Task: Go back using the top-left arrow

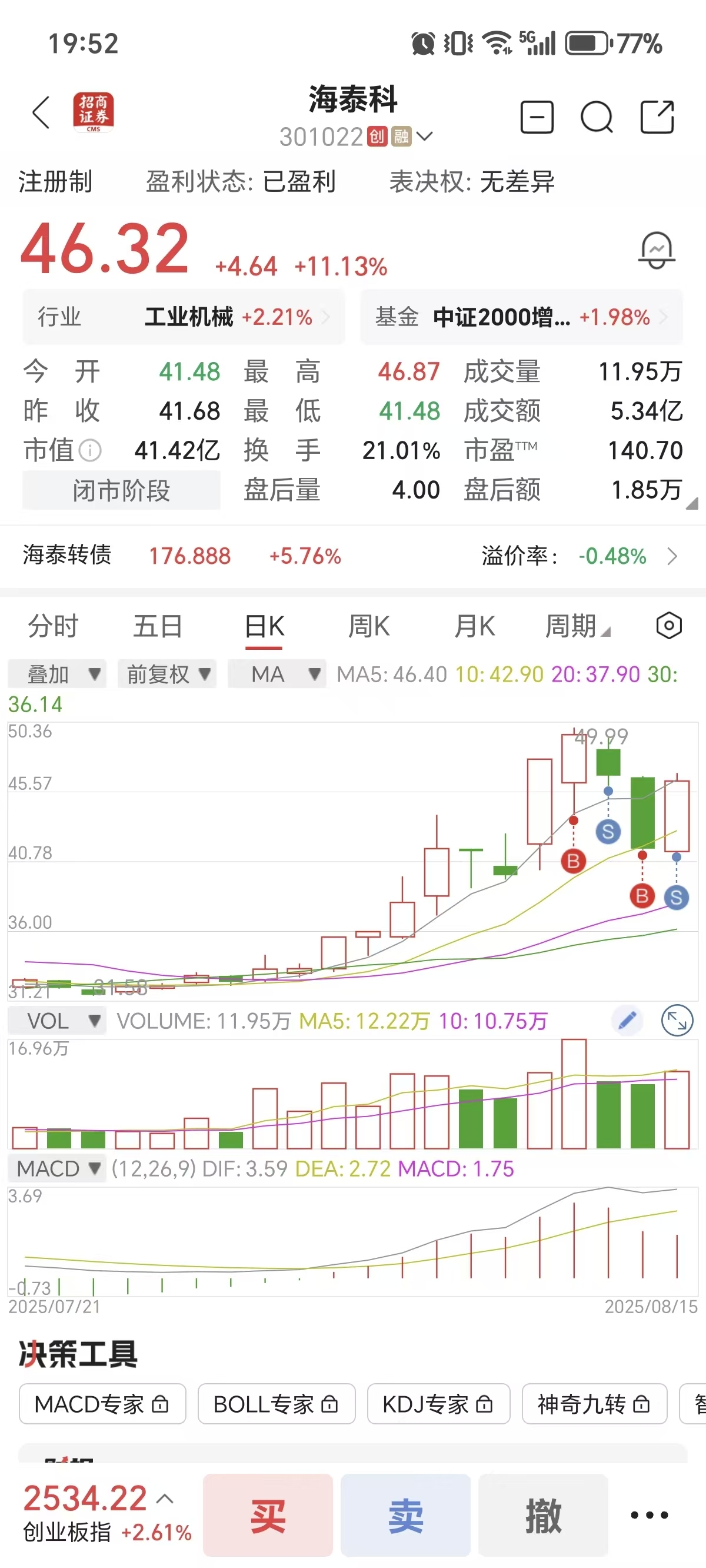Action: coord(41,112)
